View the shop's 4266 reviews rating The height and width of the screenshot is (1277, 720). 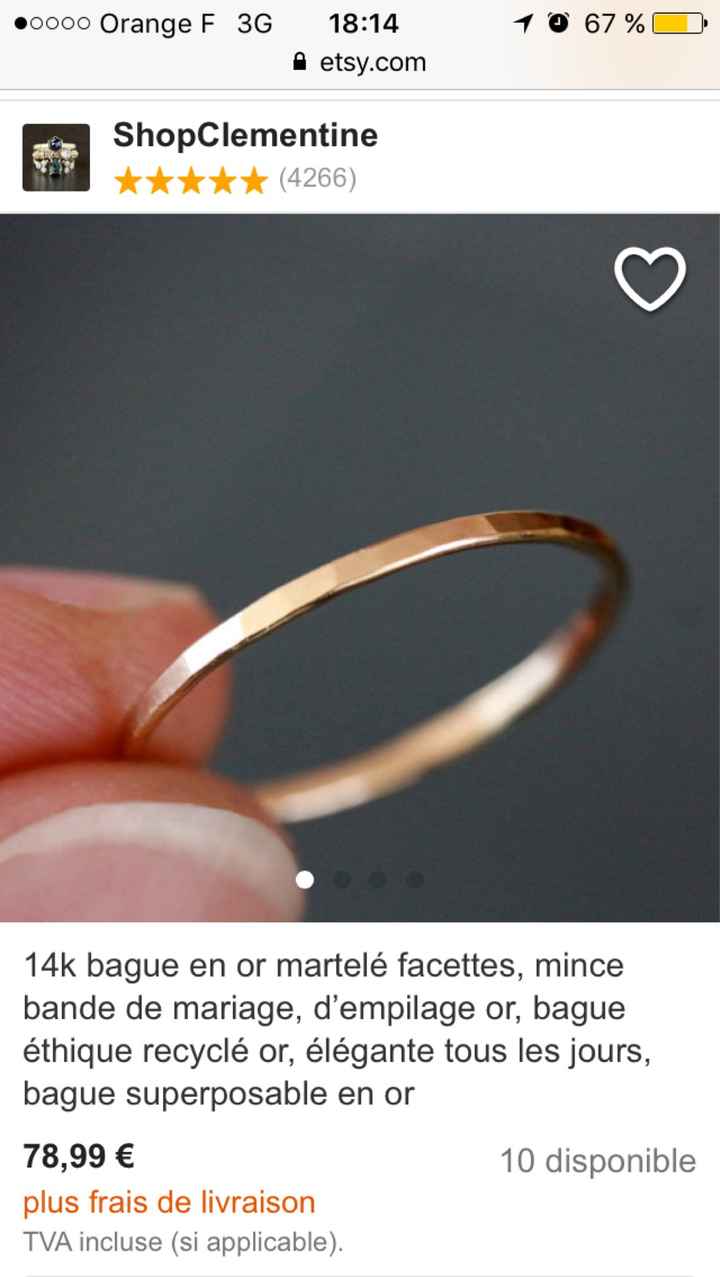pos(235,180)
